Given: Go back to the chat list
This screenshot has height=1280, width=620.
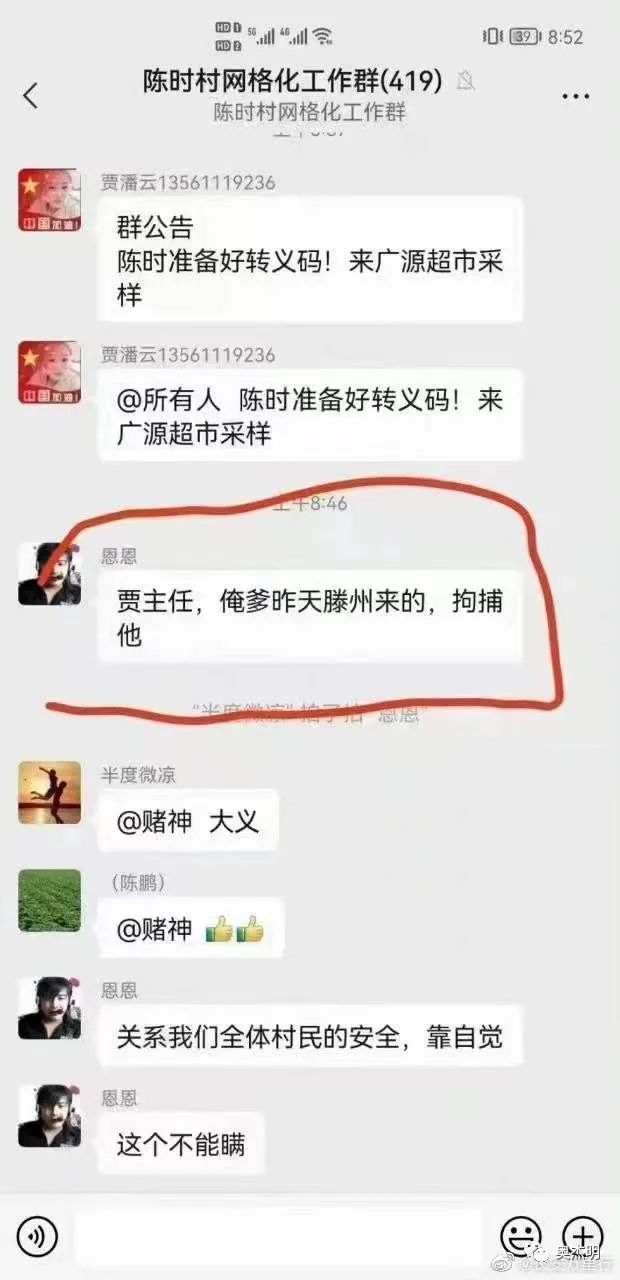Looking at the screenshot, I should 31,96.
